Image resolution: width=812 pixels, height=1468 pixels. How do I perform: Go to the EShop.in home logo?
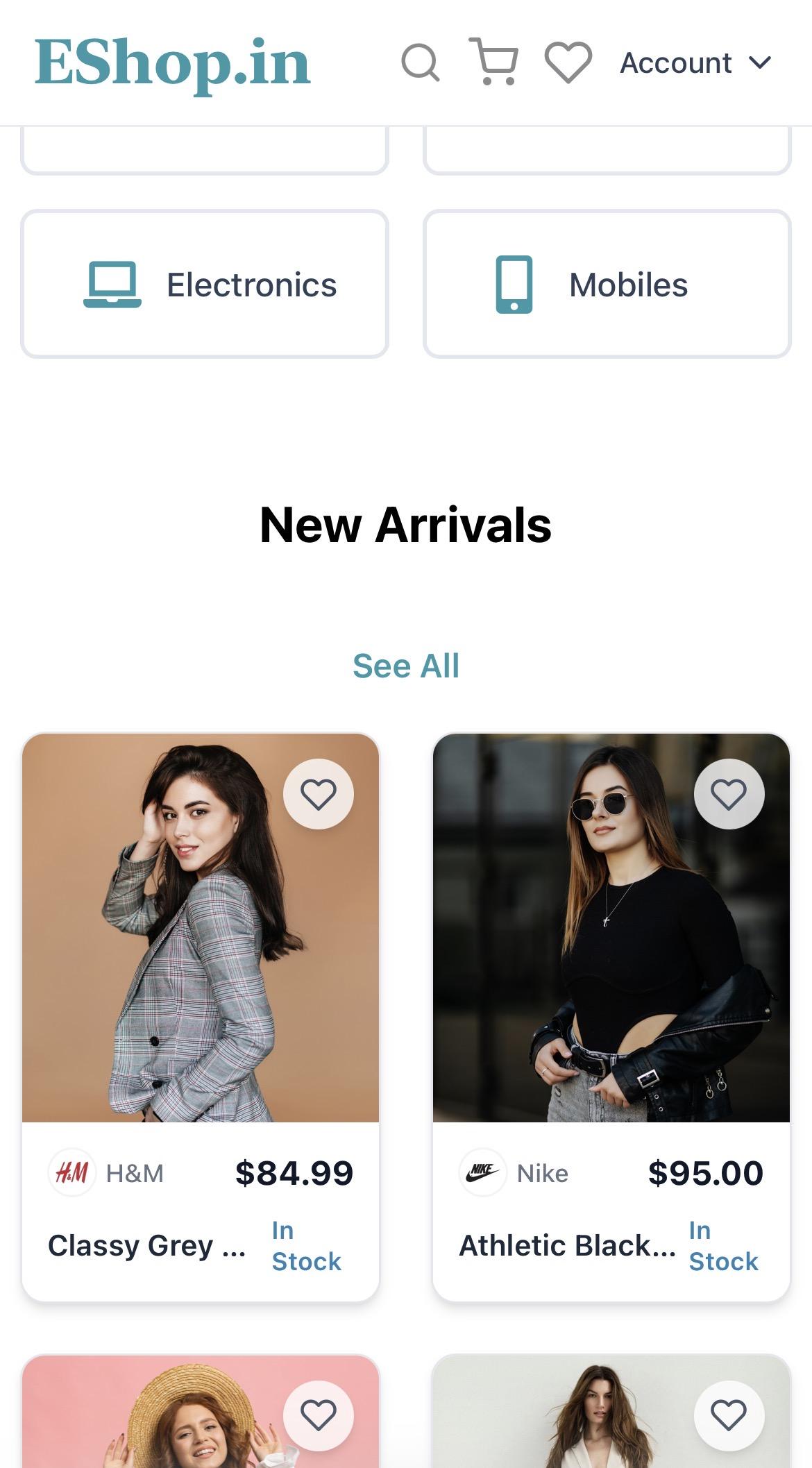172,62
